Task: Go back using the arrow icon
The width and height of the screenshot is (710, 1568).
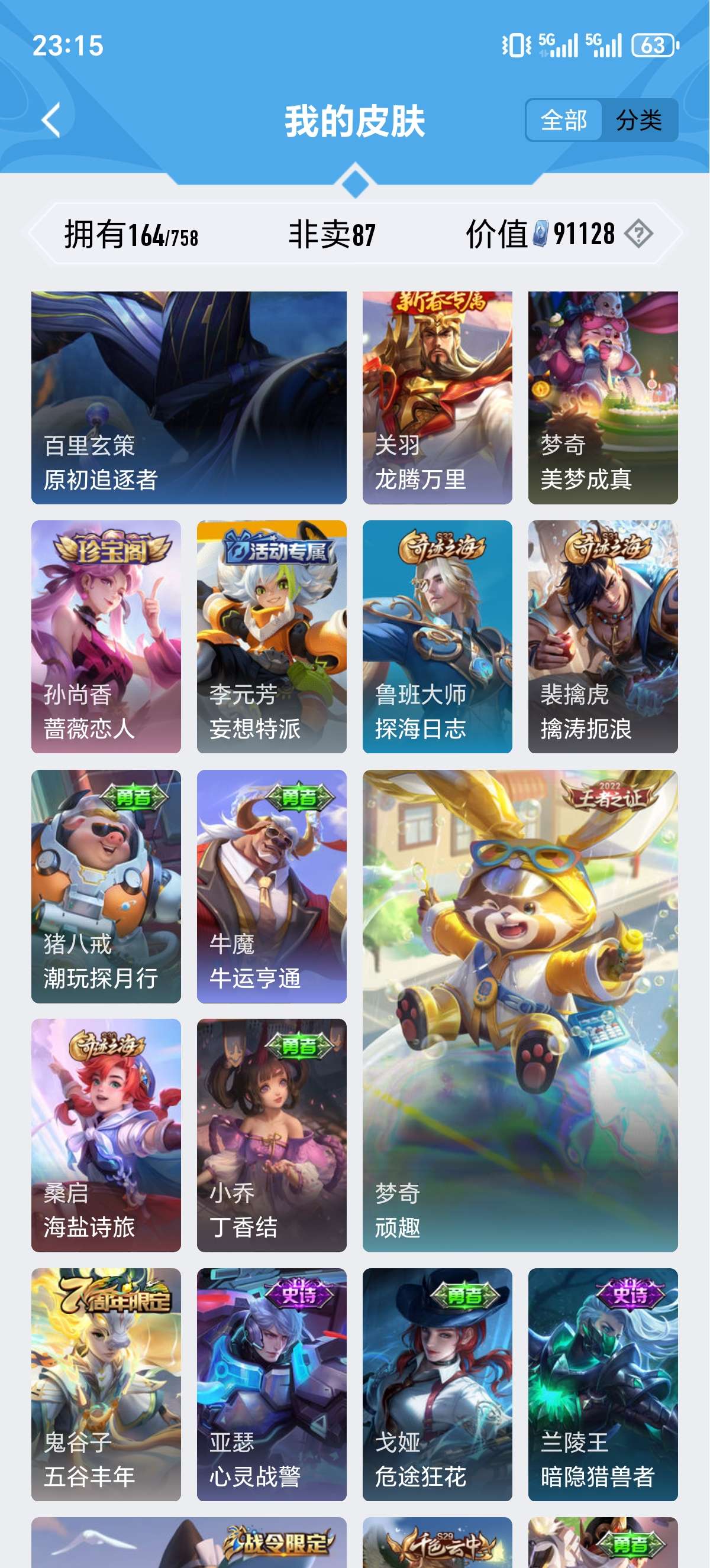Action: [51, 120]
